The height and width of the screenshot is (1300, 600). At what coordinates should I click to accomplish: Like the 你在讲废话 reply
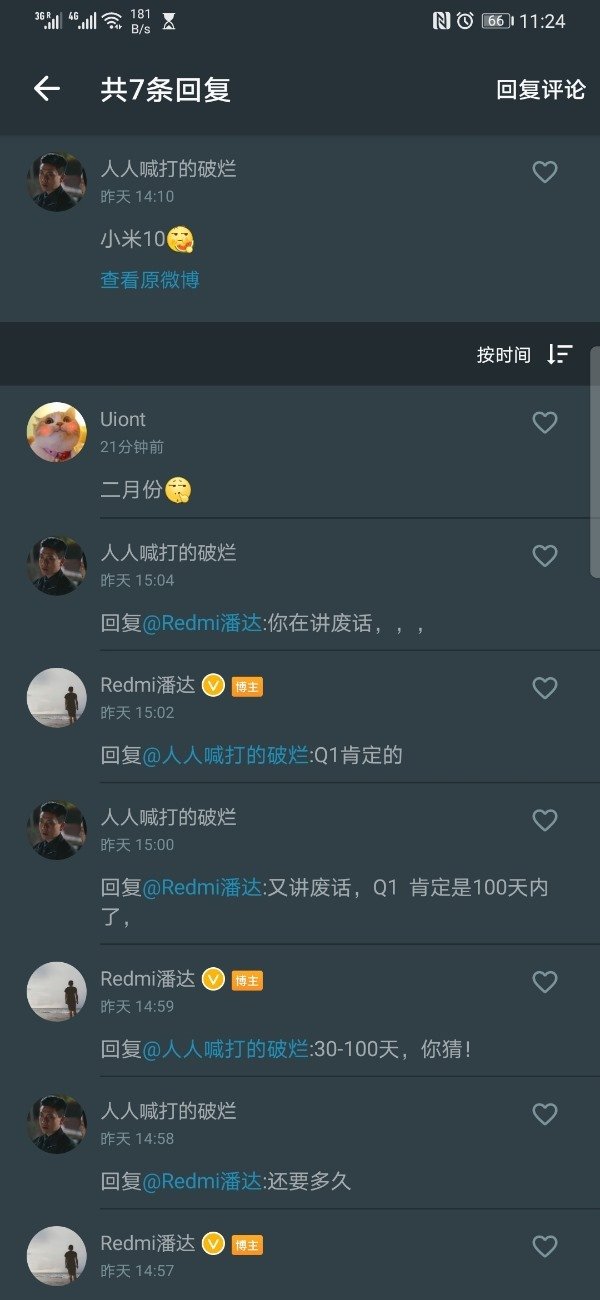tap(544, 556)
